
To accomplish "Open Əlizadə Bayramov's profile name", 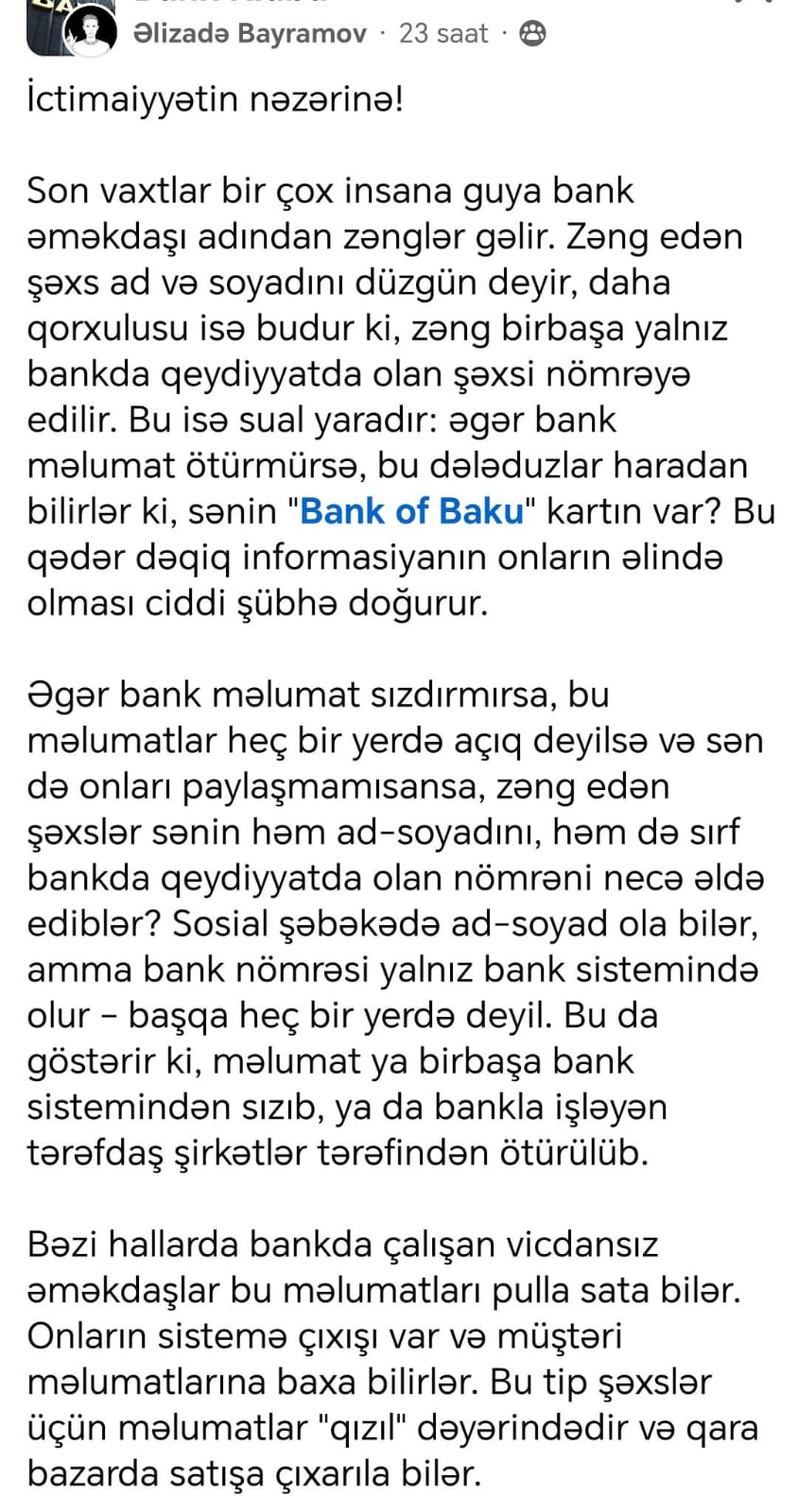I will click(x=250, y=34).
